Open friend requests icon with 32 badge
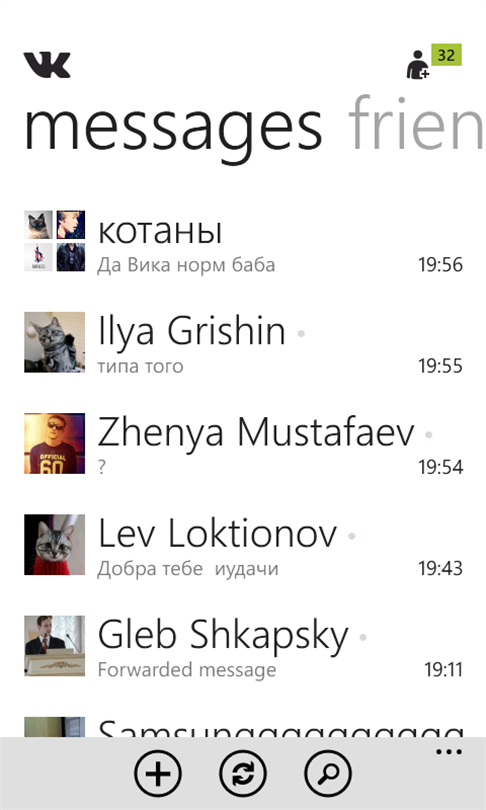Image resolution: width=486 pixels, height=810 pixels. coord(433,63)
